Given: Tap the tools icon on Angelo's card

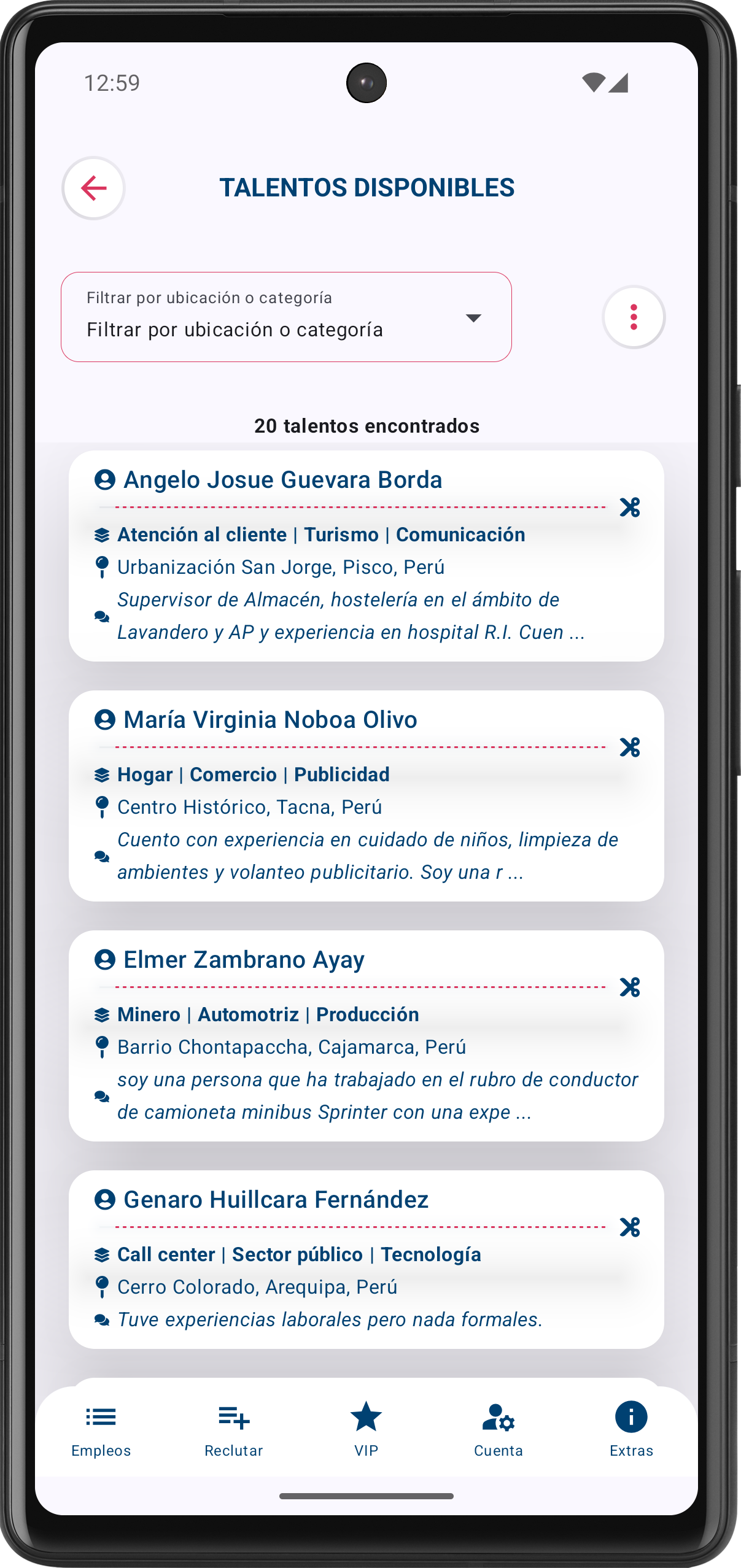Looking at the screenshot, I should 629,507.
